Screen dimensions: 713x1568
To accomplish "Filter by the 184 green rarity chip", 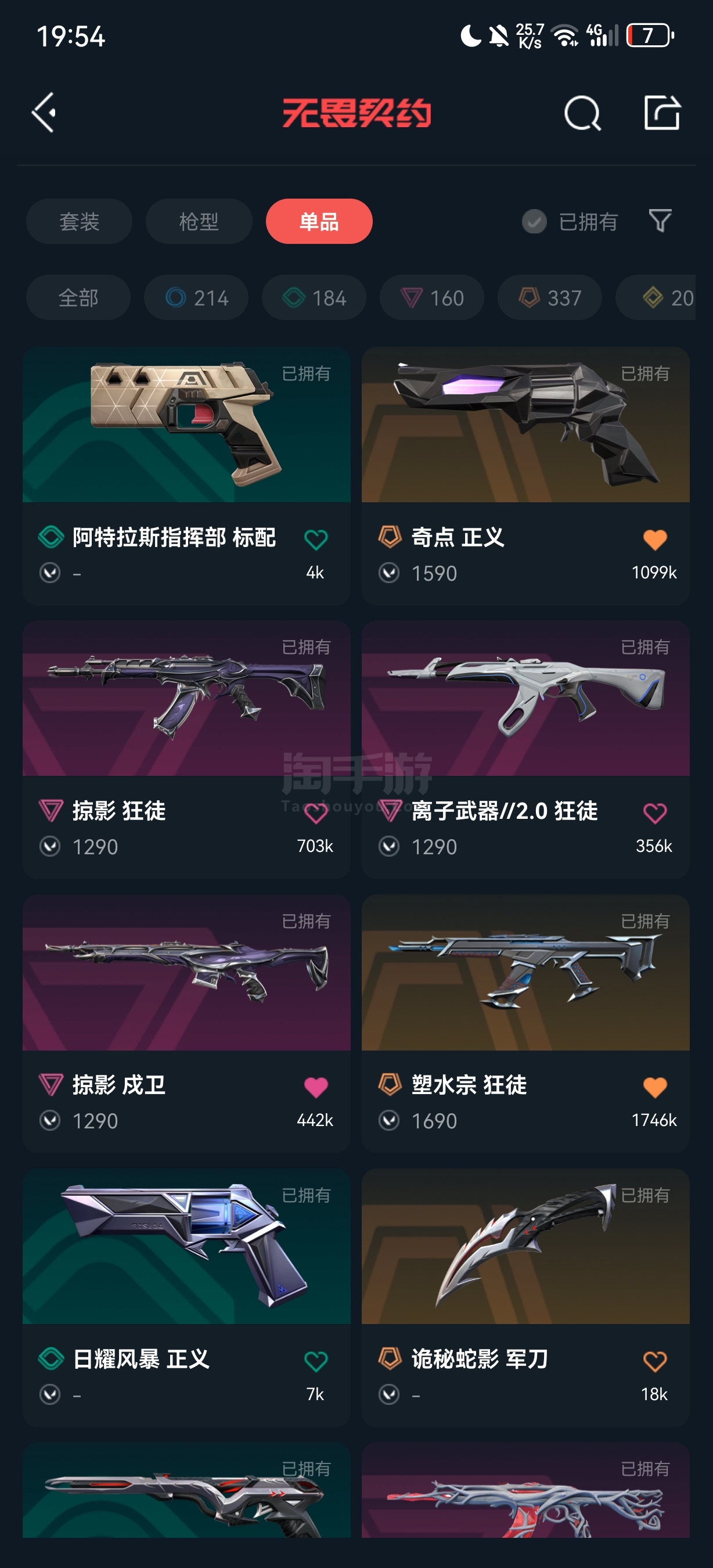I will pos(314,298).
